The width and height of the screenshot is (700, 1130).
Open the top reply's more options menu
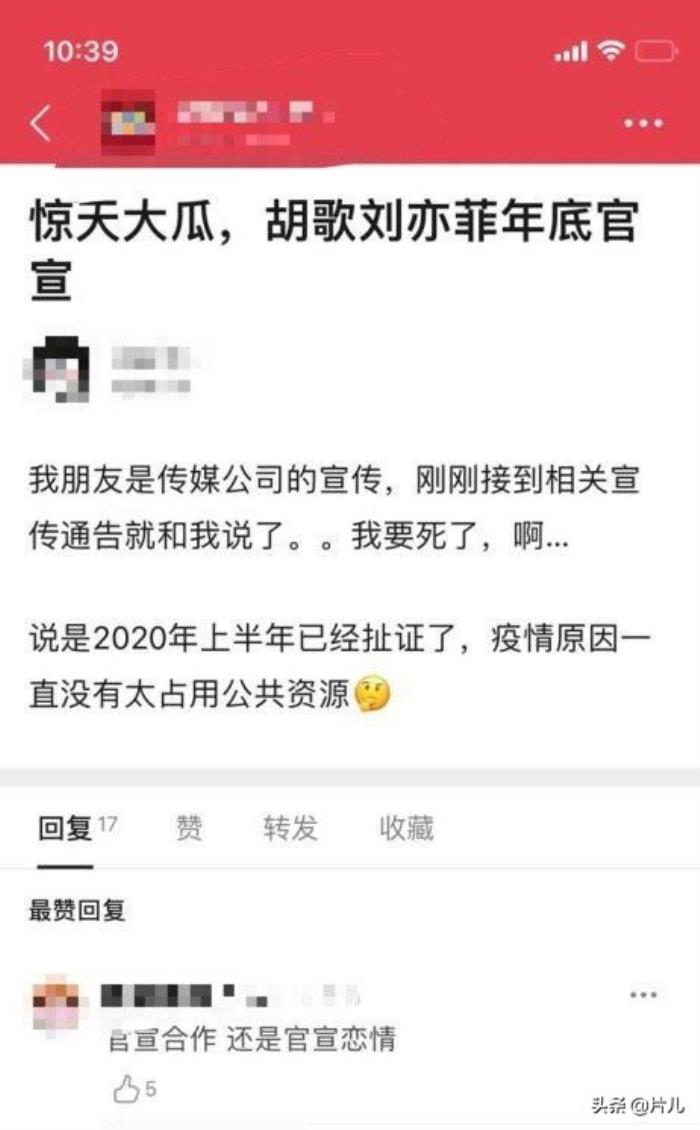[643, 995]
